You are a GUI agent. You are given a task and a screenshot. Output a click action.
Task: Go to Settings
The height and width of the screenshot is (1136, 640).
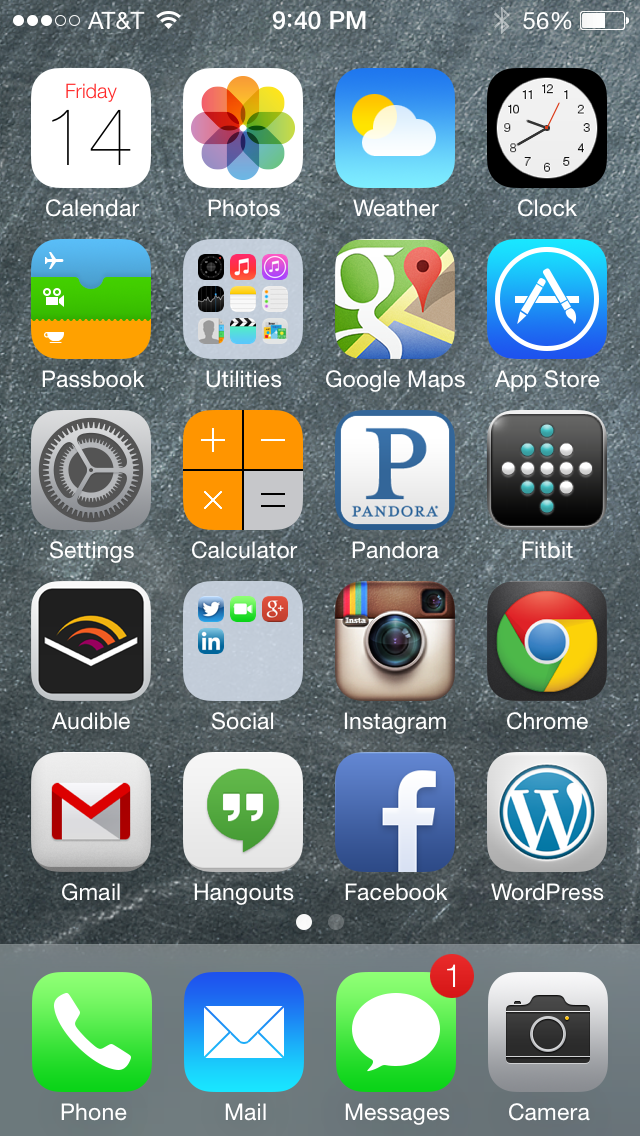pyautogui.click(x=91, y=470)
